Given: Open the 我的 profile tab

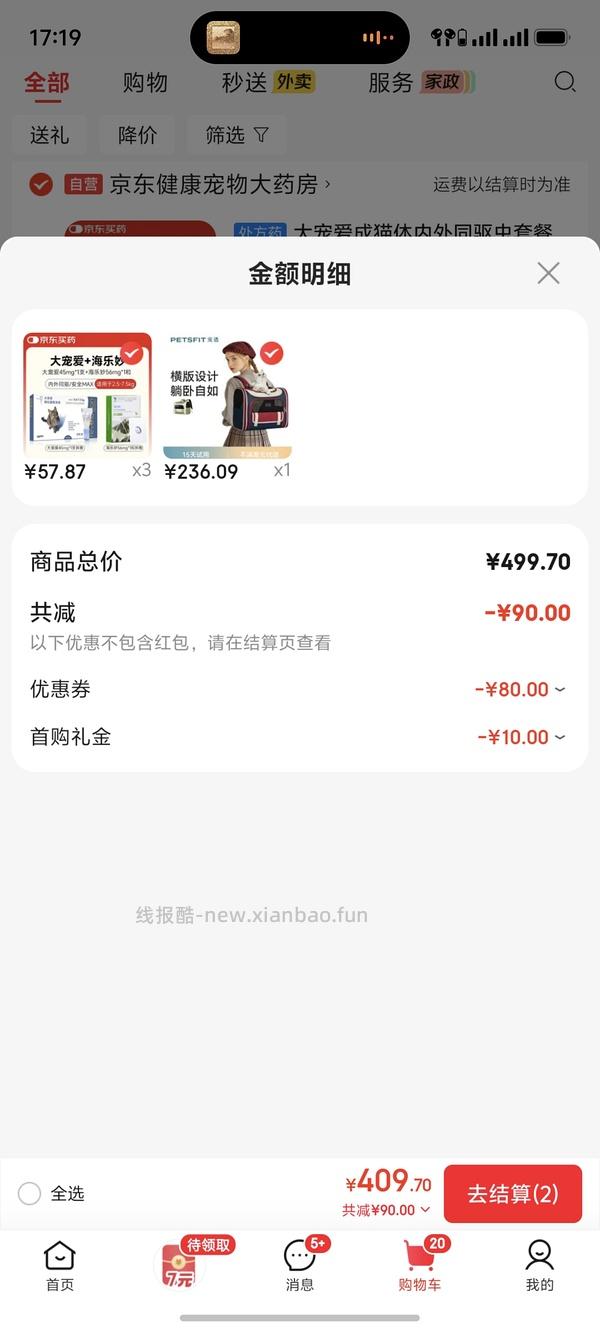Looking at the screenshot, I should coord(540,1265).
